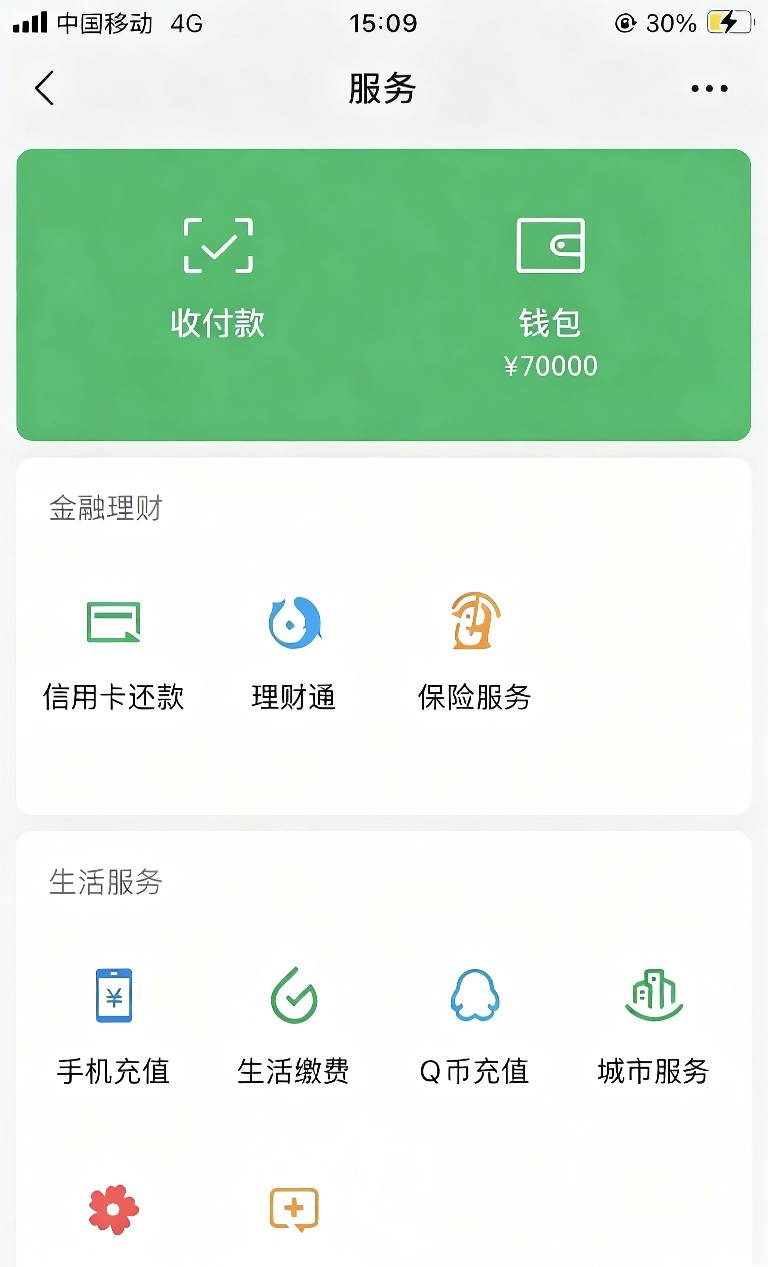Open the 钱包 wallet
The width and height of the screenshot is (768, 1267).
point(550,298)
